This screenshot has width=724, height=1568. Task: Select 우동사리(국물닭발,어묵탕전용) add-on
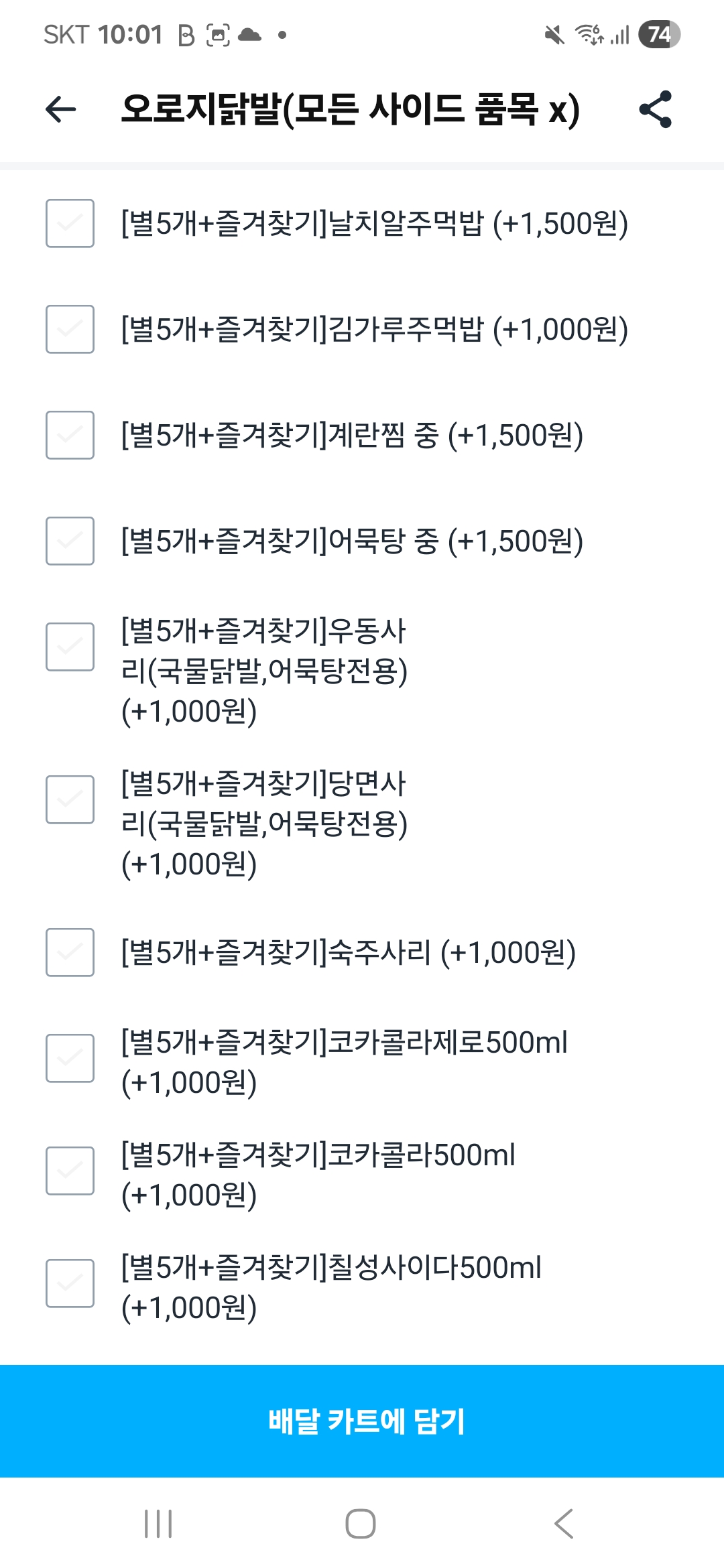[69, 645]
